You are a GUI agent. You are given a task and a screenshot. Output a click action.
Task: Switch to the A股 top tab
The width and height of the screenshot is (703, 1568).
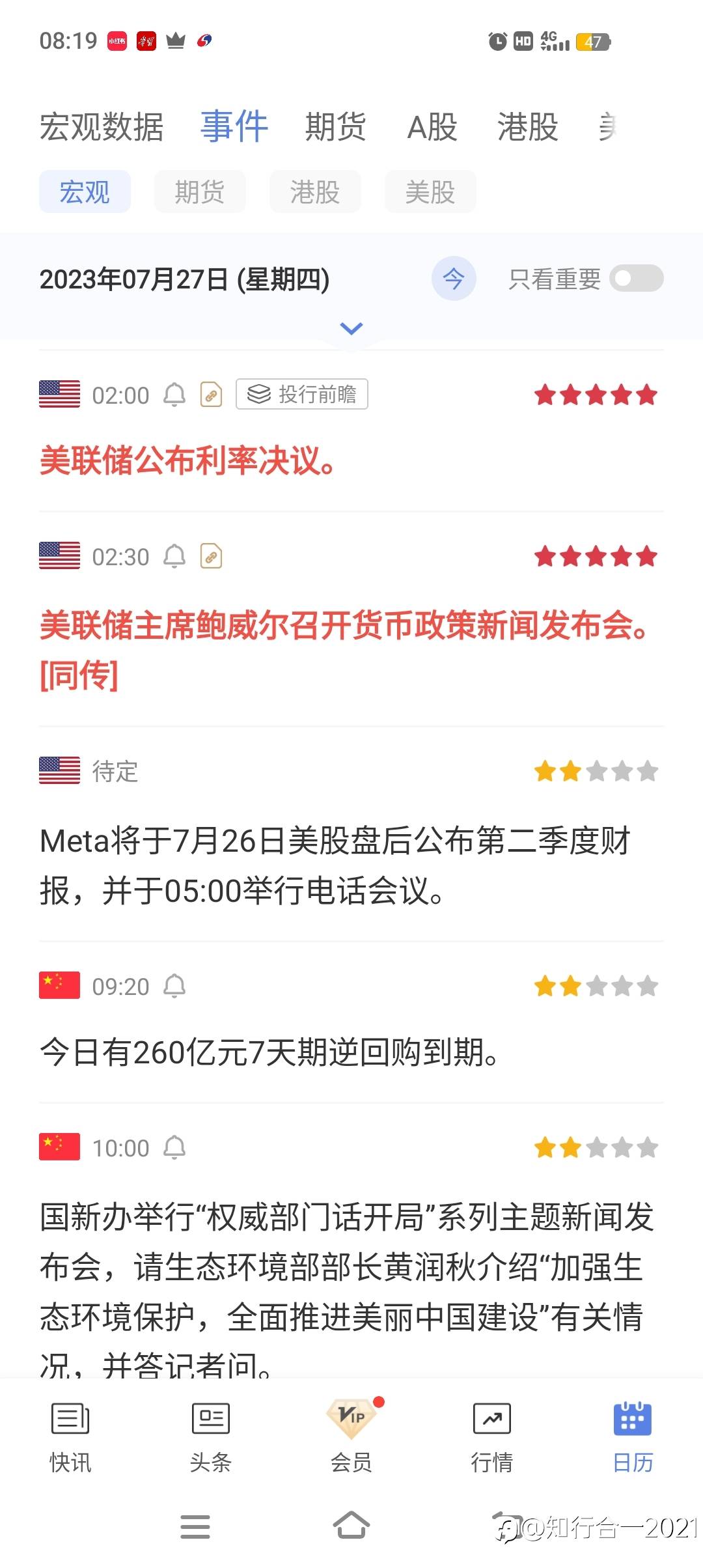(x=432, y=126)
